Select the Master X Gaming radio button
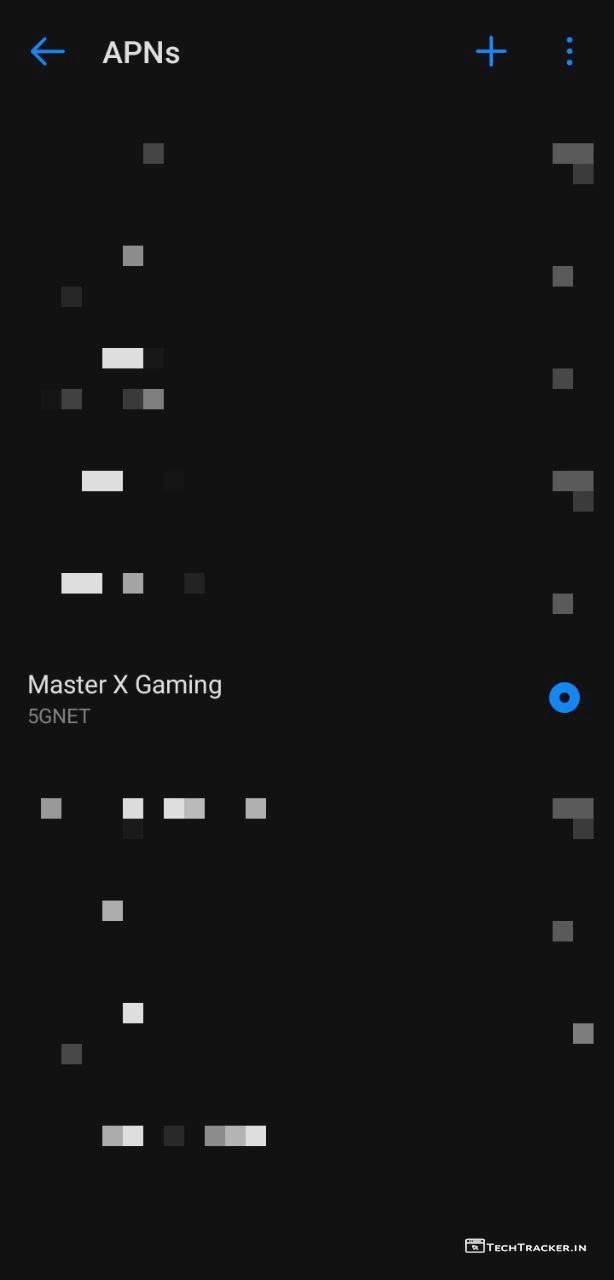Image resolution: width=614 pixels, height=1280 pixels. 564,697
